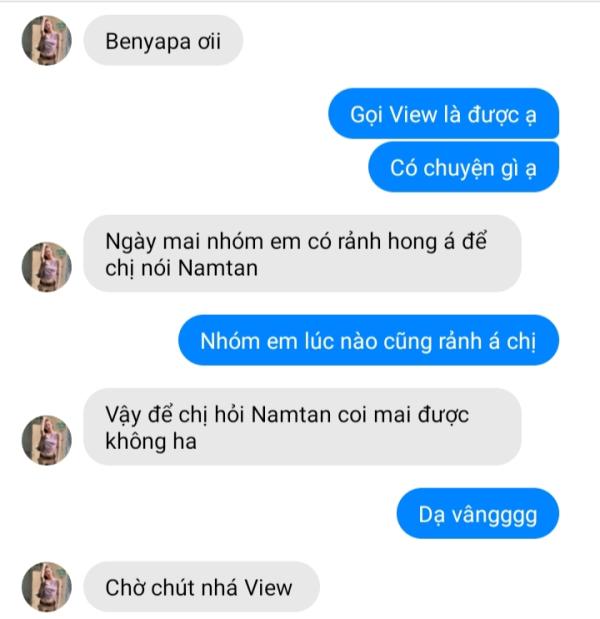Open sender's avatar beside "Benyapa ơii"
The image size is (600, 619).
[x=46, y=41]
